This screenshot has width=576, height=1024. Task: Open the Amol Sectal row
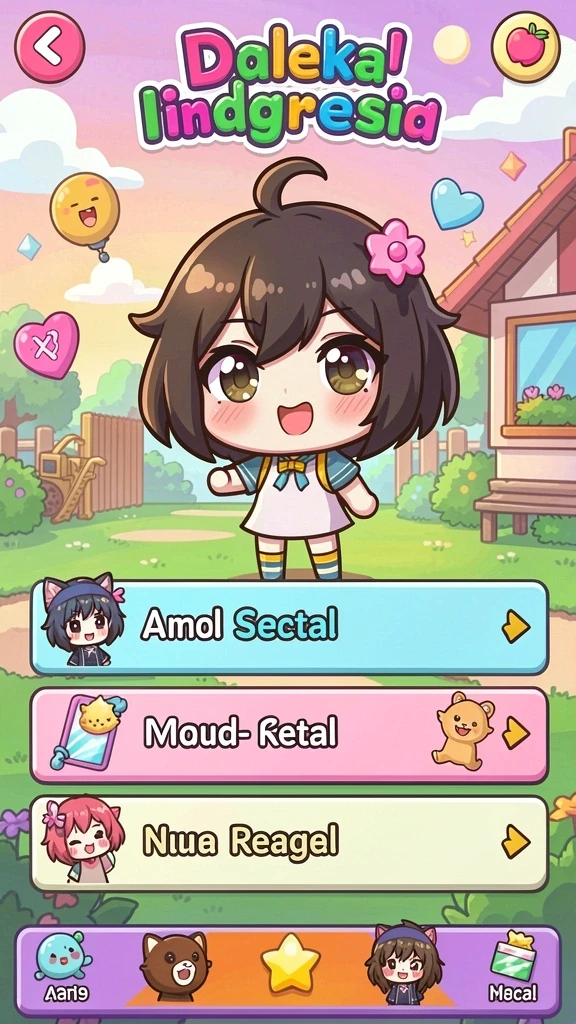coord(289,627)
